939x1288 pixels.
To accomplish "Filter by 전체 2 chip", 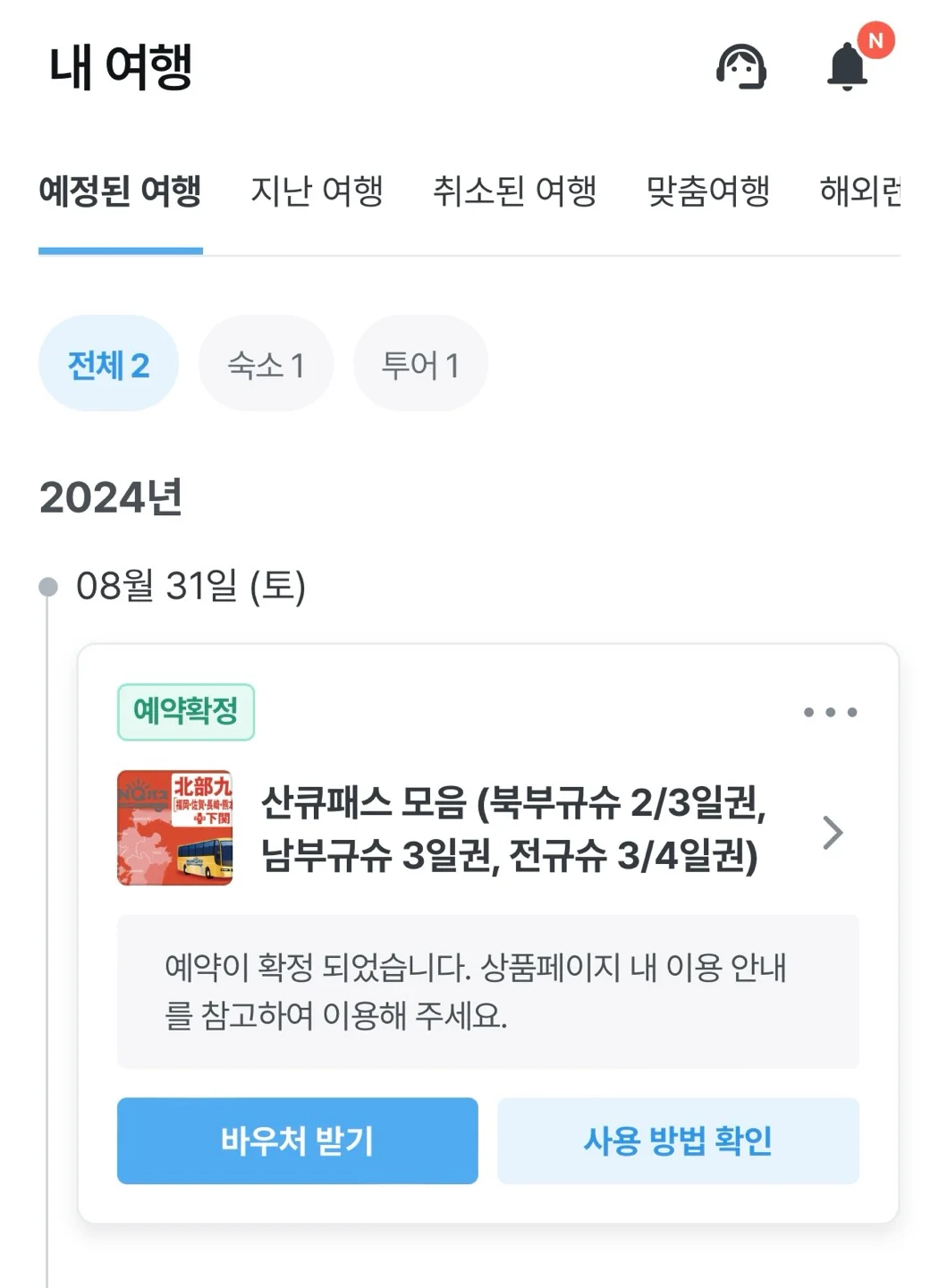I will (x=108, y=364).
